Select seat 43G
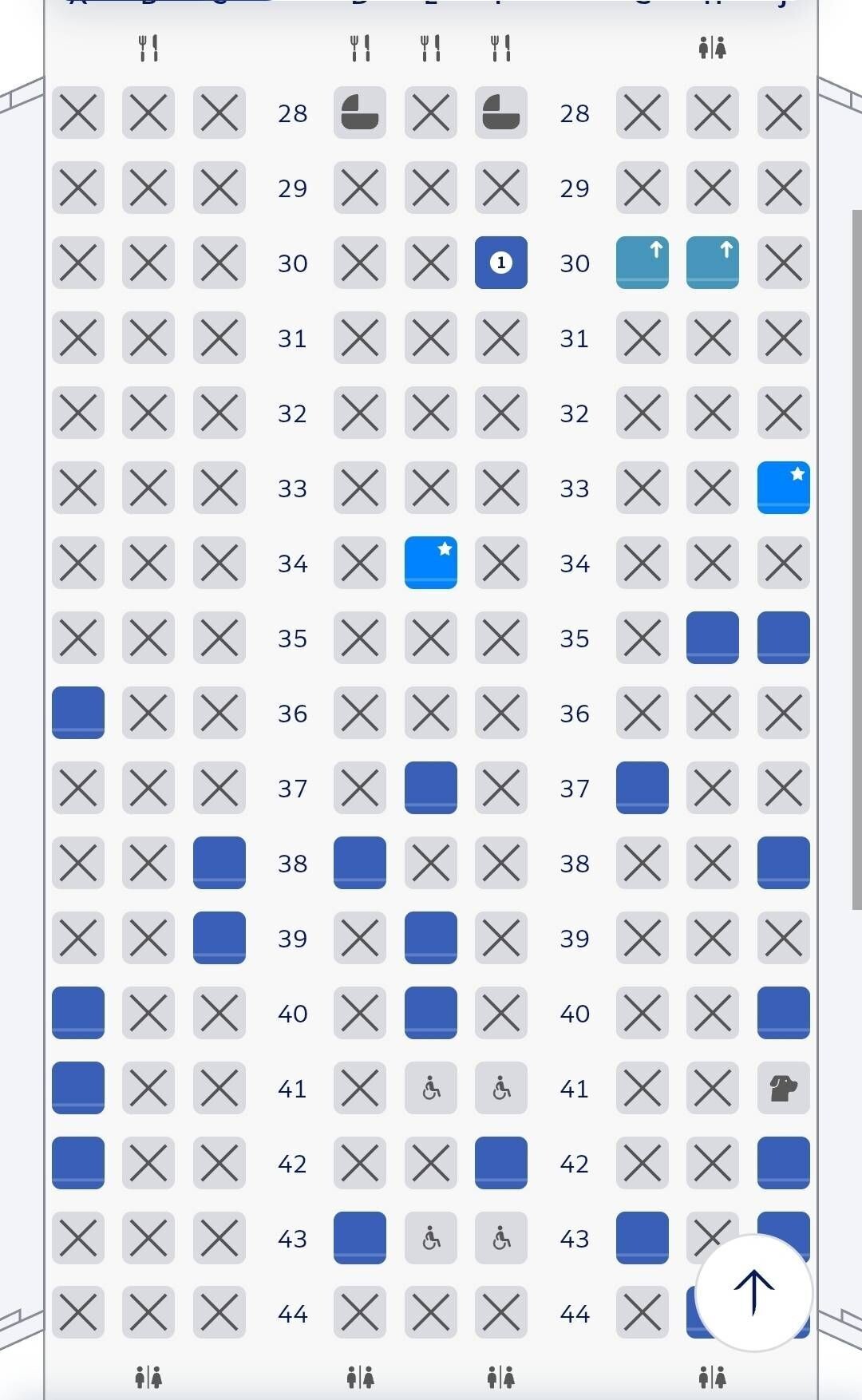Image resolution: width=862 pixels, height=1400 pixels. [642, 1238]
